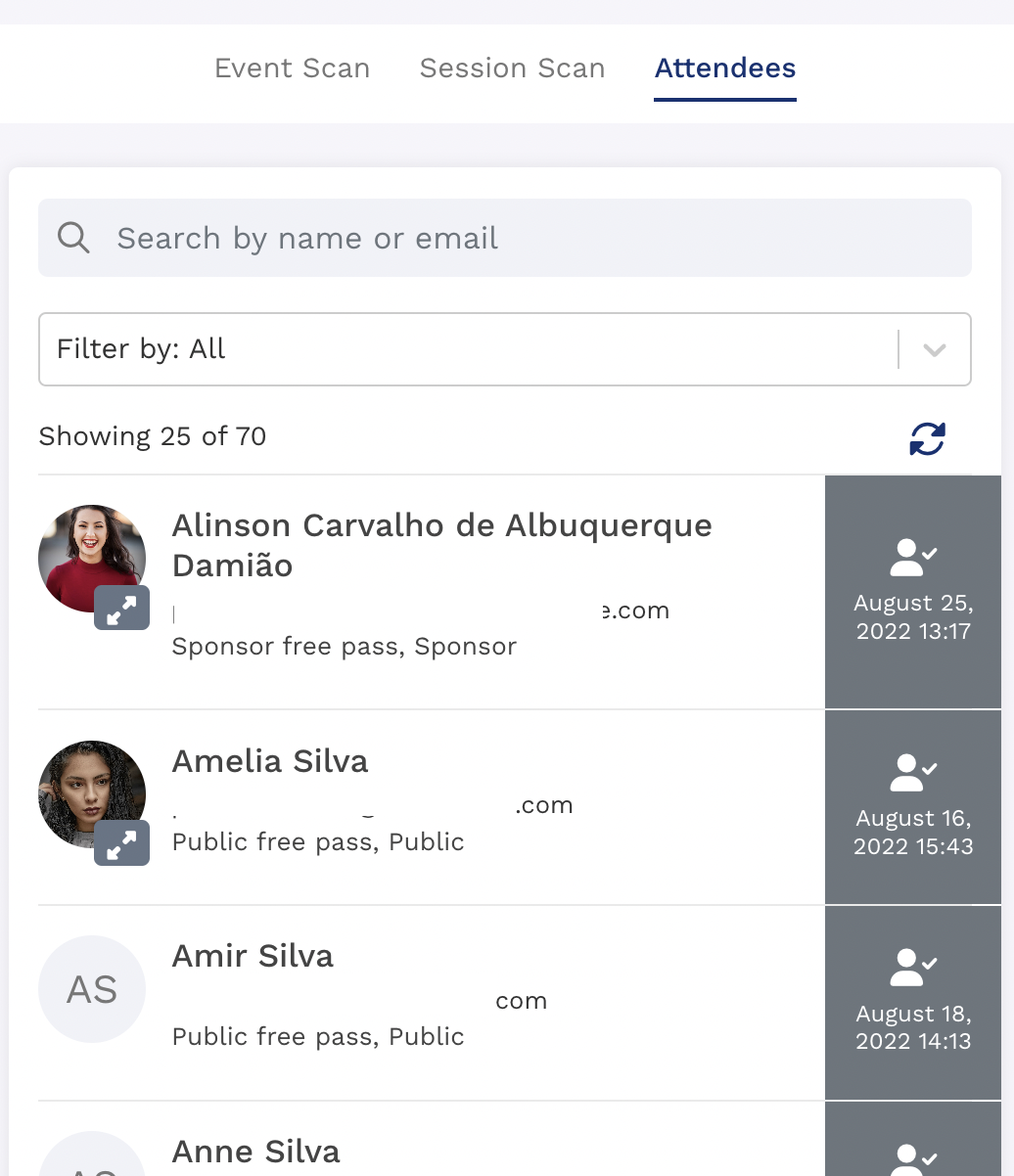Screen dimensions: 1014x1176
Task: Click the check-in status icon for Amir Silva
Action: point(911,967)
